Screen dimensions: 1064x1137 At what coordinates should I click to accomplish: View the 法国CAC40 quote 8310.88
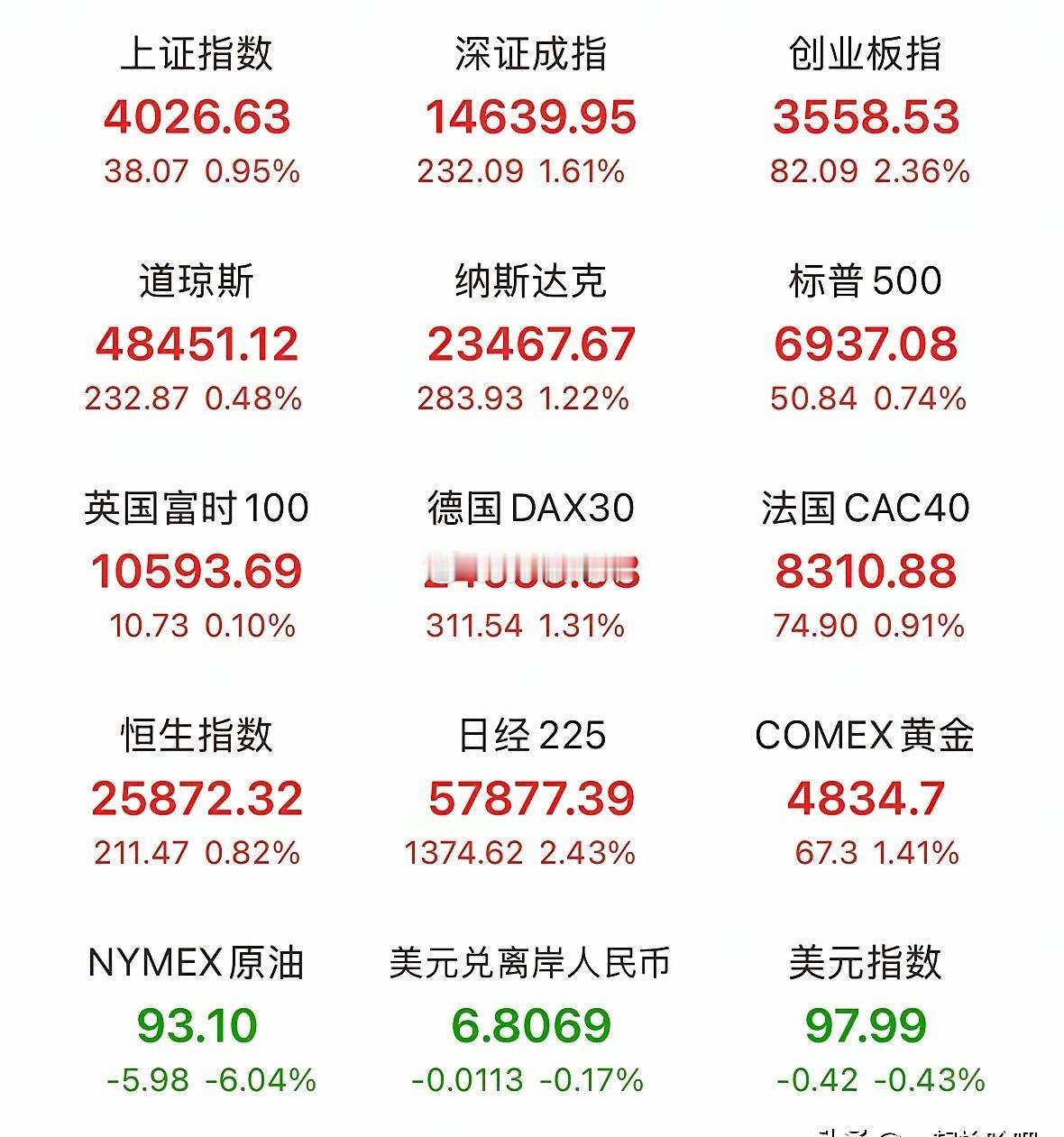tap(867, 570)
